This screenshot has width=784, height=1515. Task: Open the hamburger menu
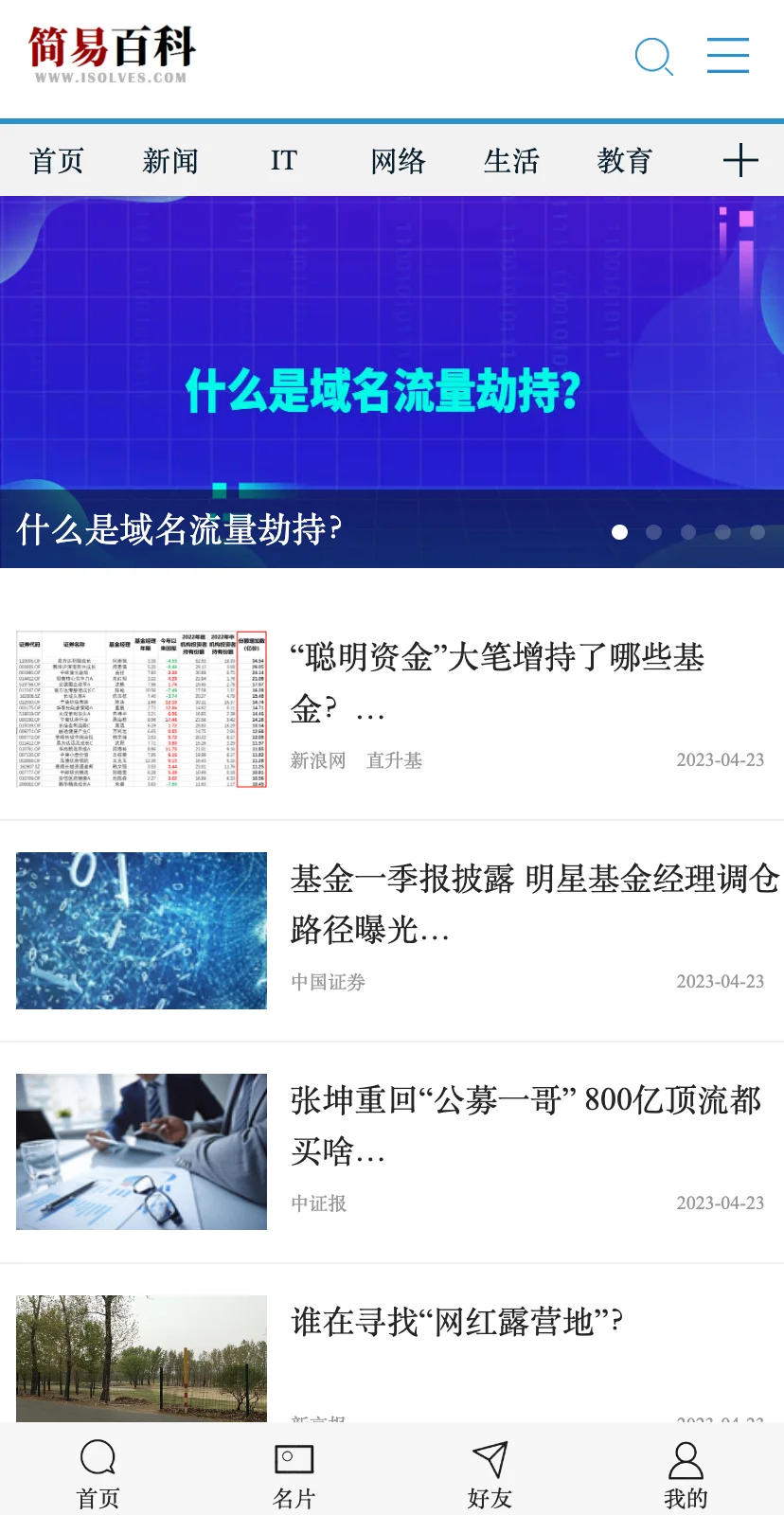tap(728, 56)
